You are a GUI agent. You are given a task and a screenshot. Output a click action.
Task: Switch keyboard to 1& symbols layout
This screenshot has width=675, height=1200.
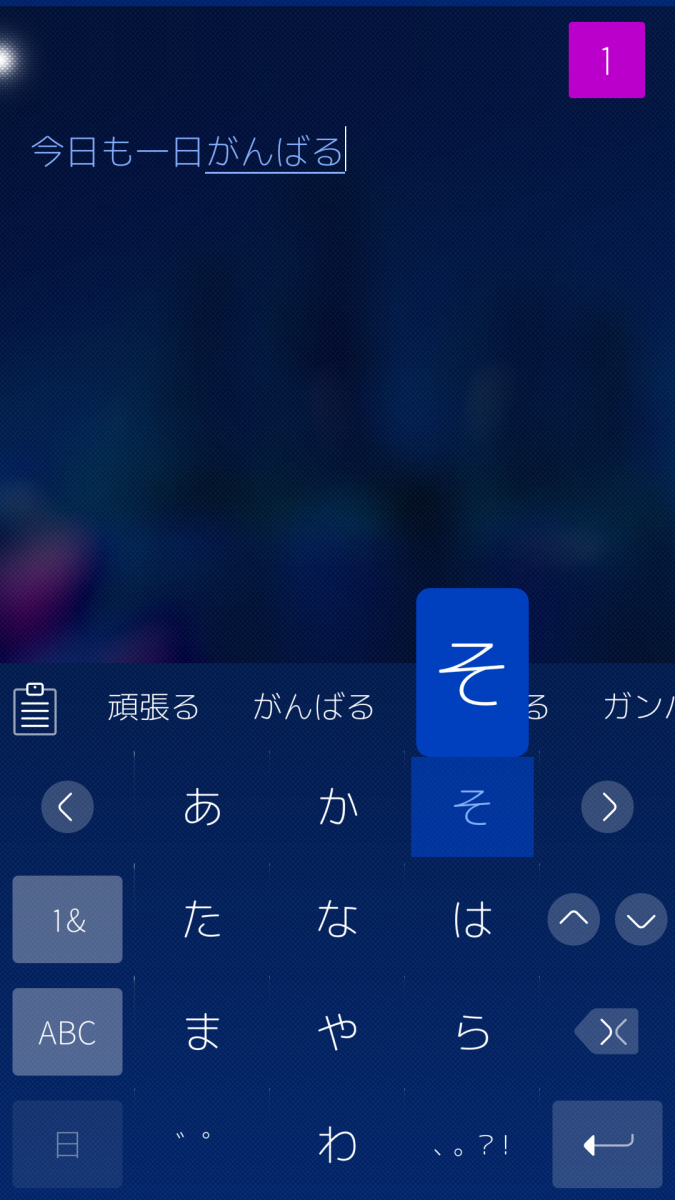tap(67, 920)
